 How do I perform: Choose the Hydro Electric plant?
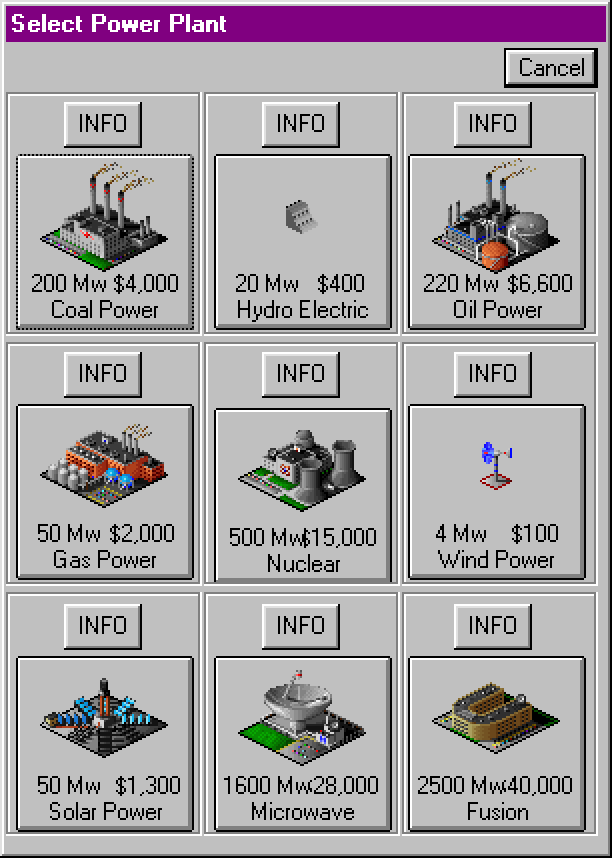pos(301,241)
